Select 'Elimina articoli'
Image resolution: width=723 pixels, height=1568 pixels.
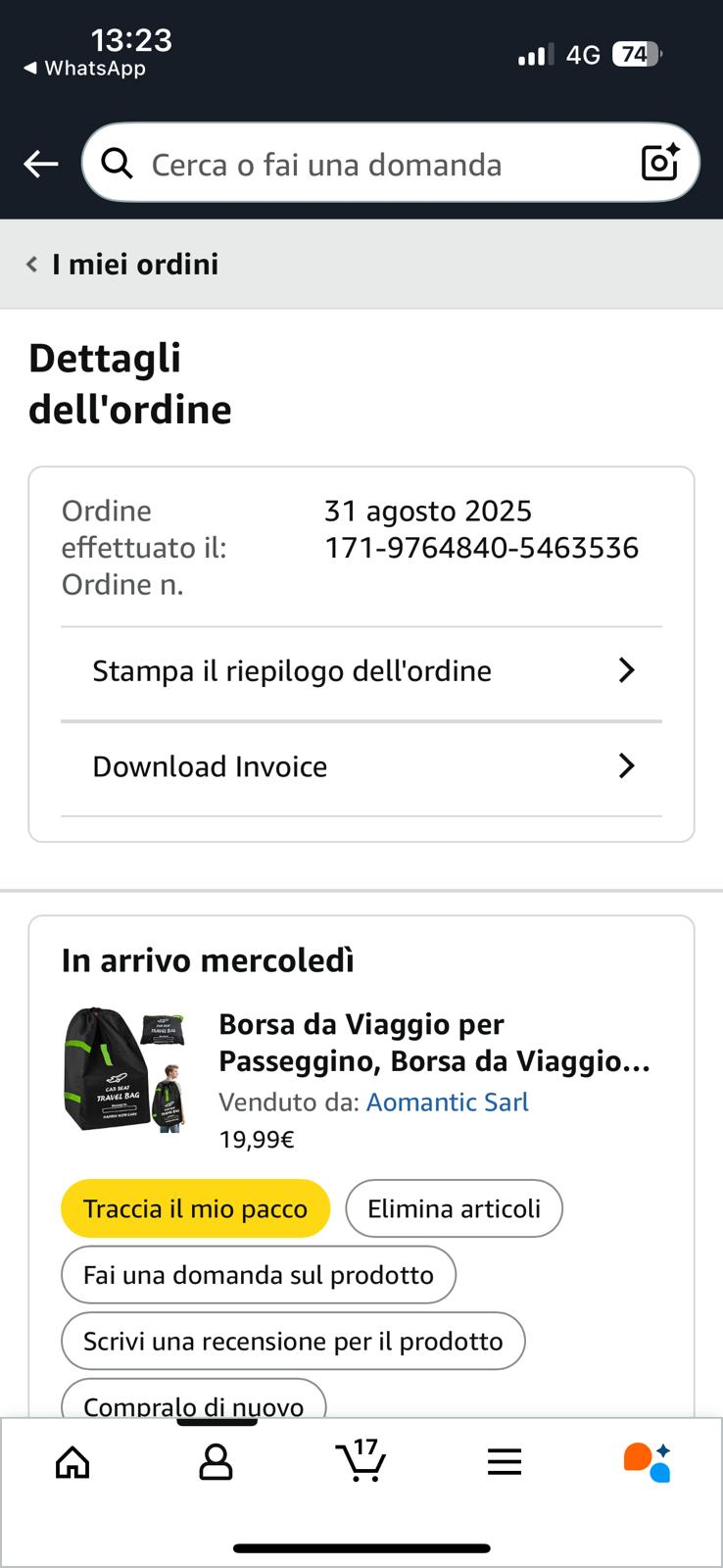click(454, 1209)
